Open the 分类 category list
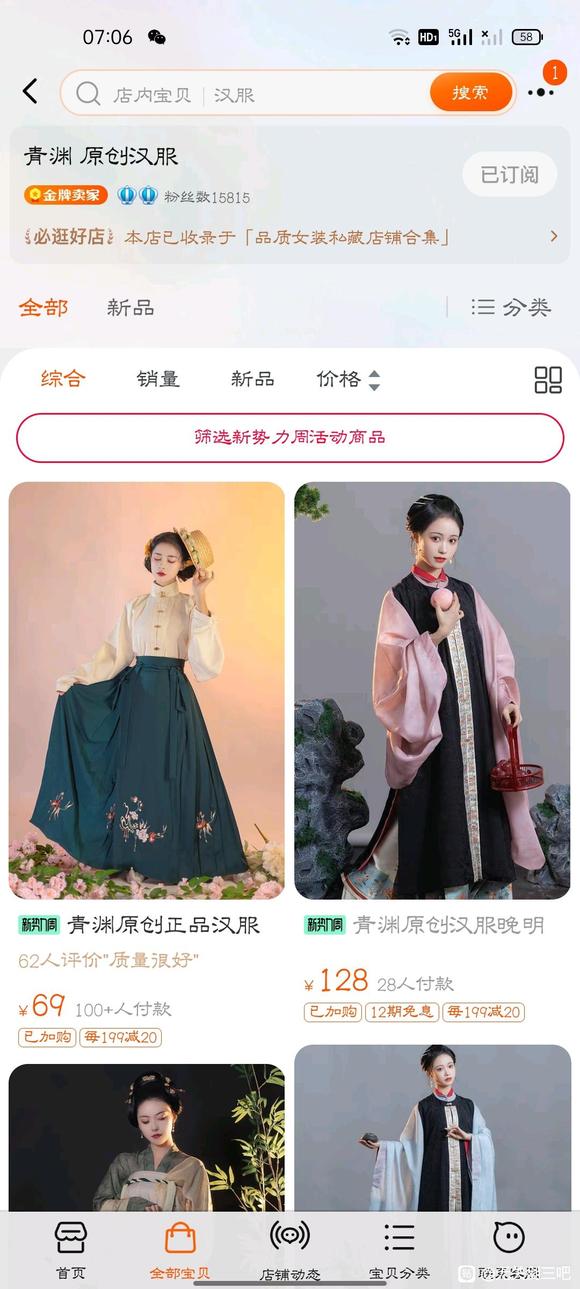The width and height of the screenshot is (580, 1289). (x=511, y=307)
